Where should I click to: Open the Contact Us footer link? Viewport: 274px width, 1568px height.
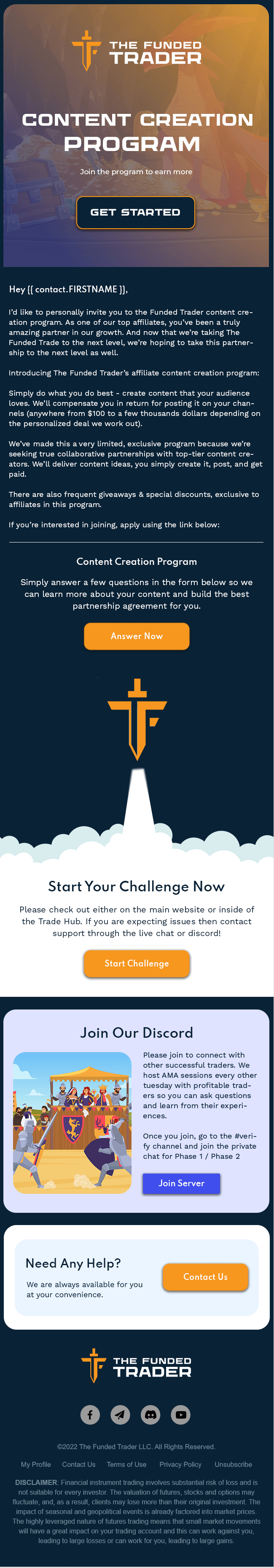(x=78, y=1464)
